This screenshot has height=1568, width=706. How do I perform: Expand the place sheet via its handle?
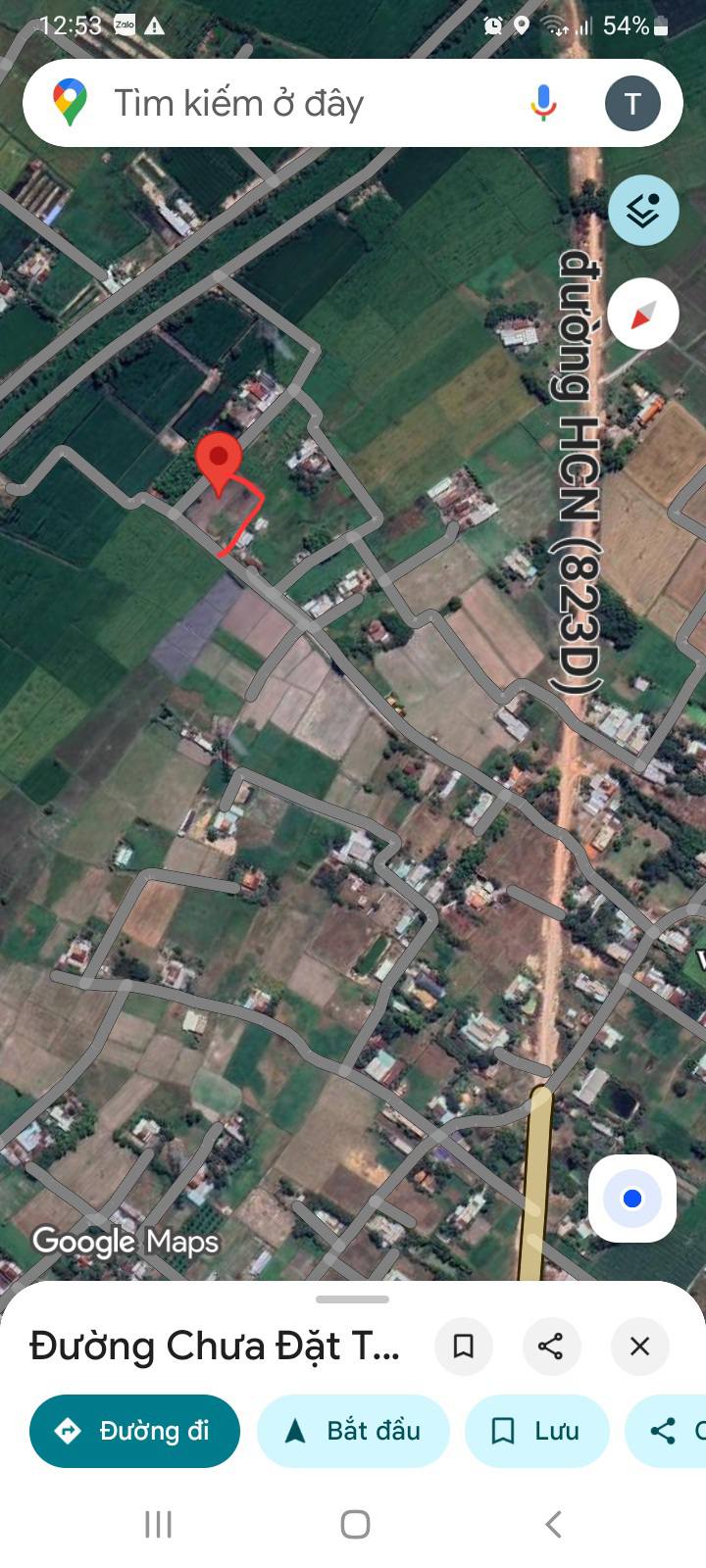click(x=353, y=1299)
